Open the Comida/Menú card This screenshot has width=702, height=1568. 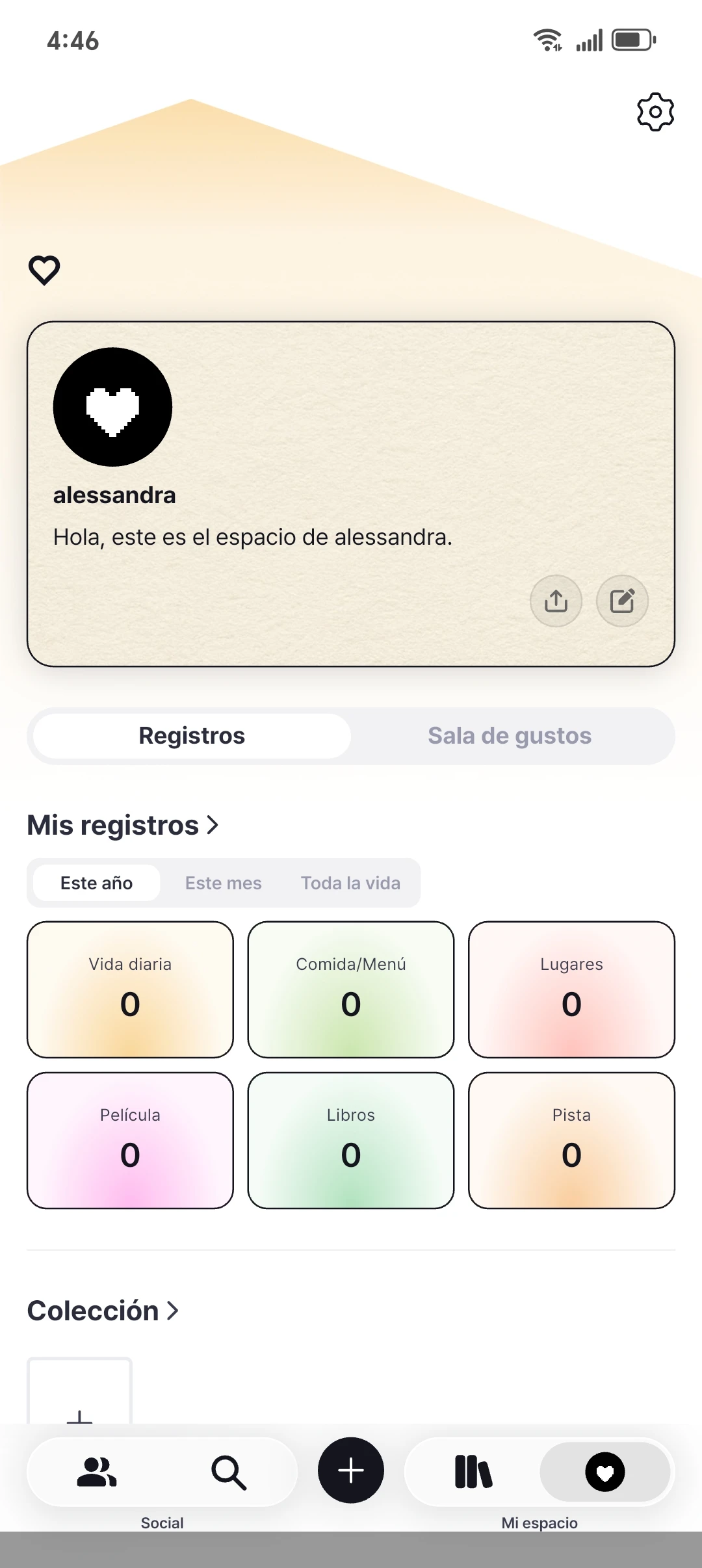[x=351, y=989]
